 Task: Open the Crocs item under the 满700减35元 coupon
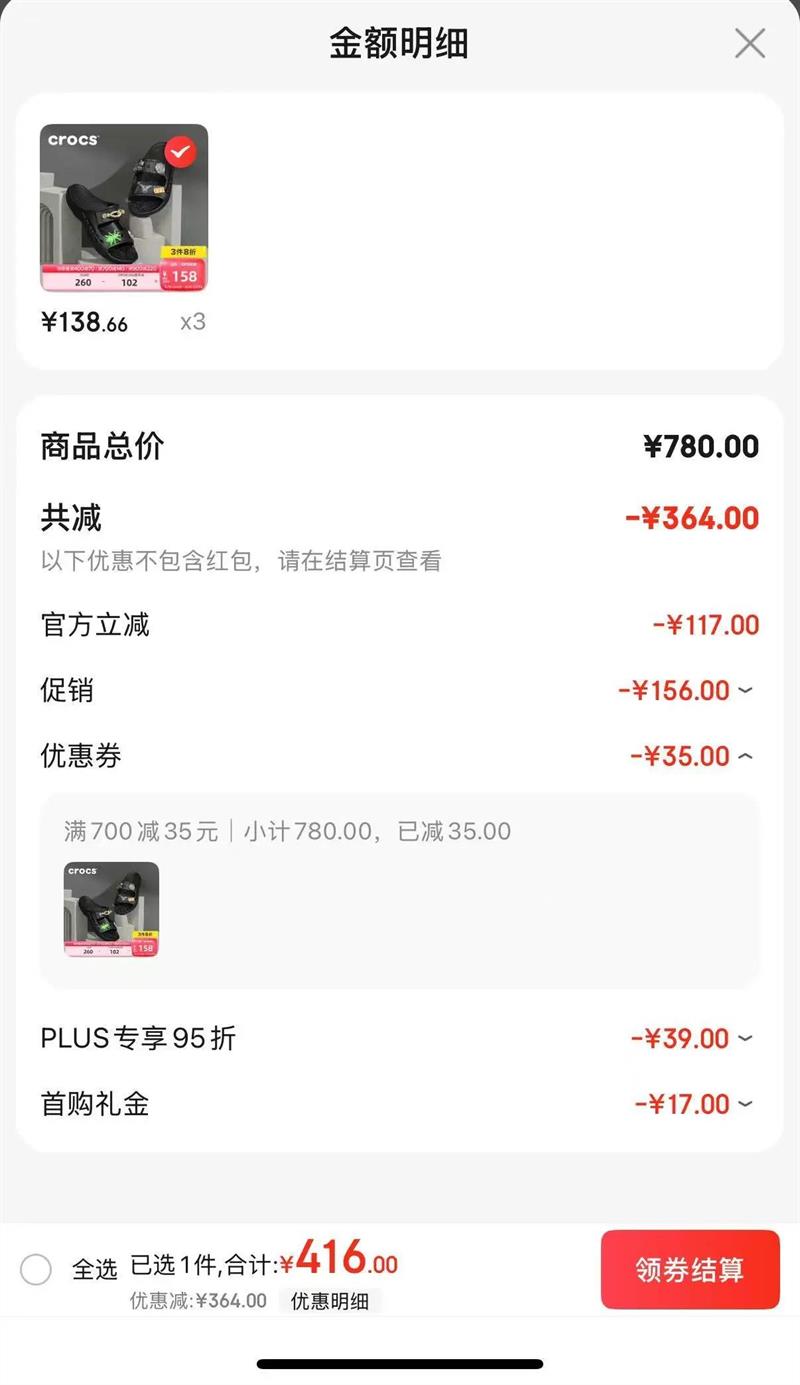pos(111,909)
